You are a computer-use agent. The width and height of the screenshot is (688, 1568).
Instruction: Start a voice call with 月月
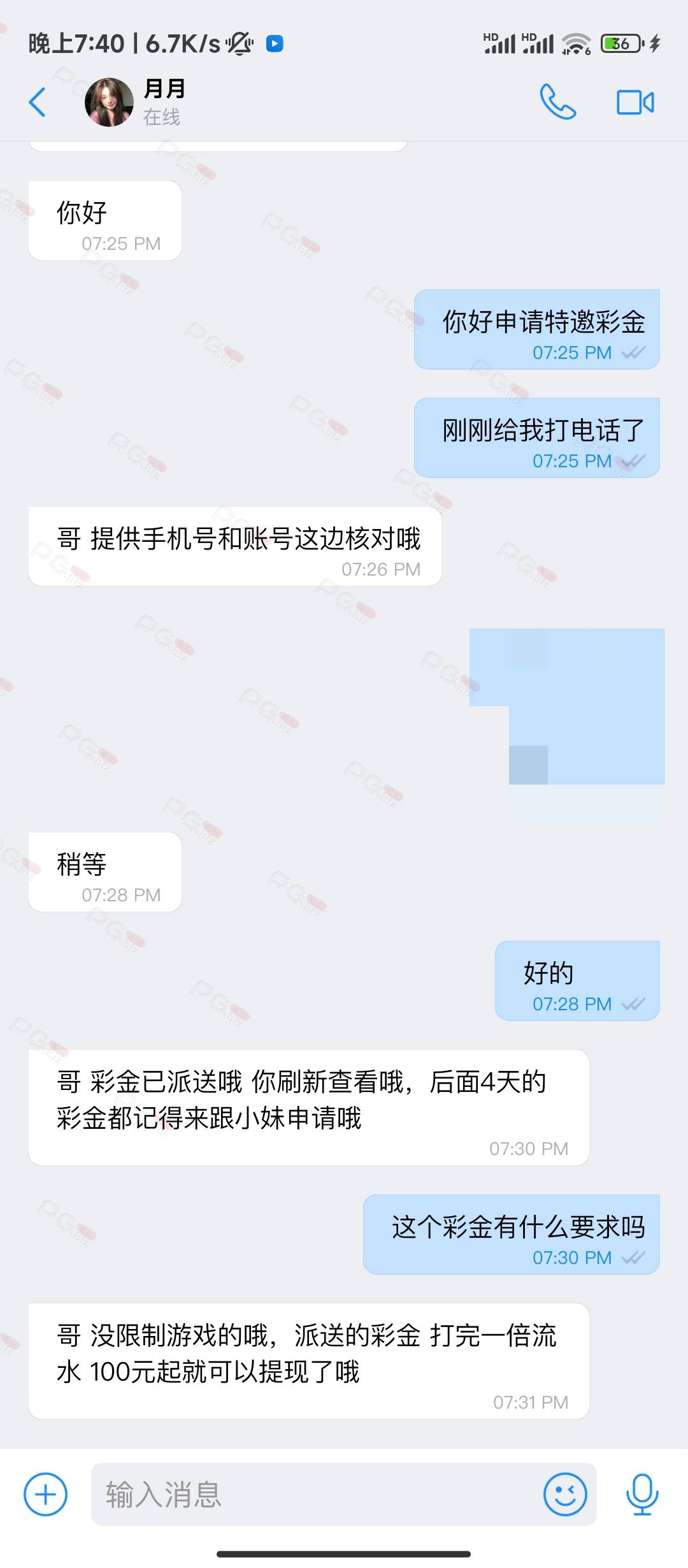coord(558,102)
